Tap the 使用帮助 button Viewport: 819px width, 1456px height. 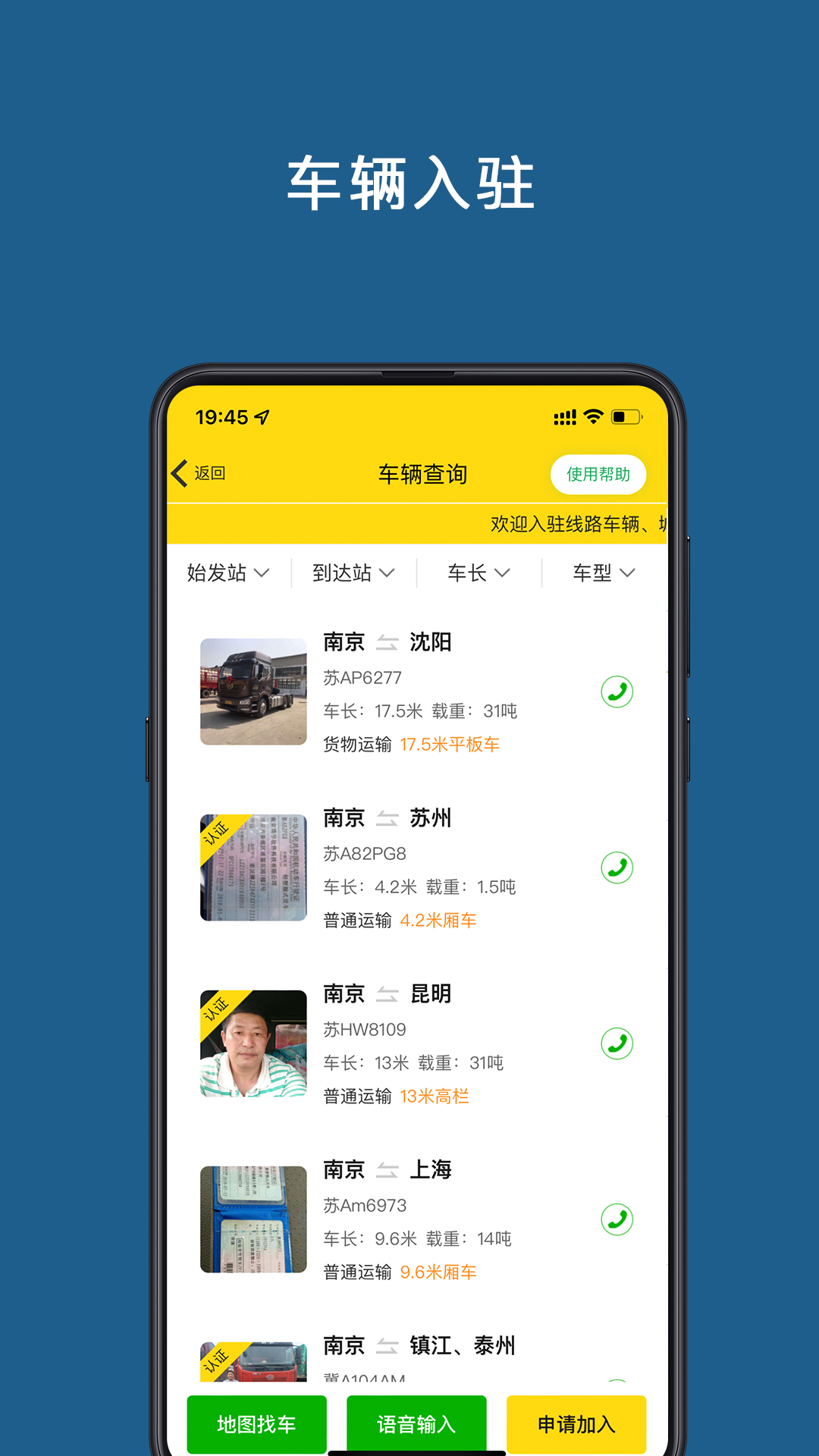pyautogui.click(x=600, y=474)
